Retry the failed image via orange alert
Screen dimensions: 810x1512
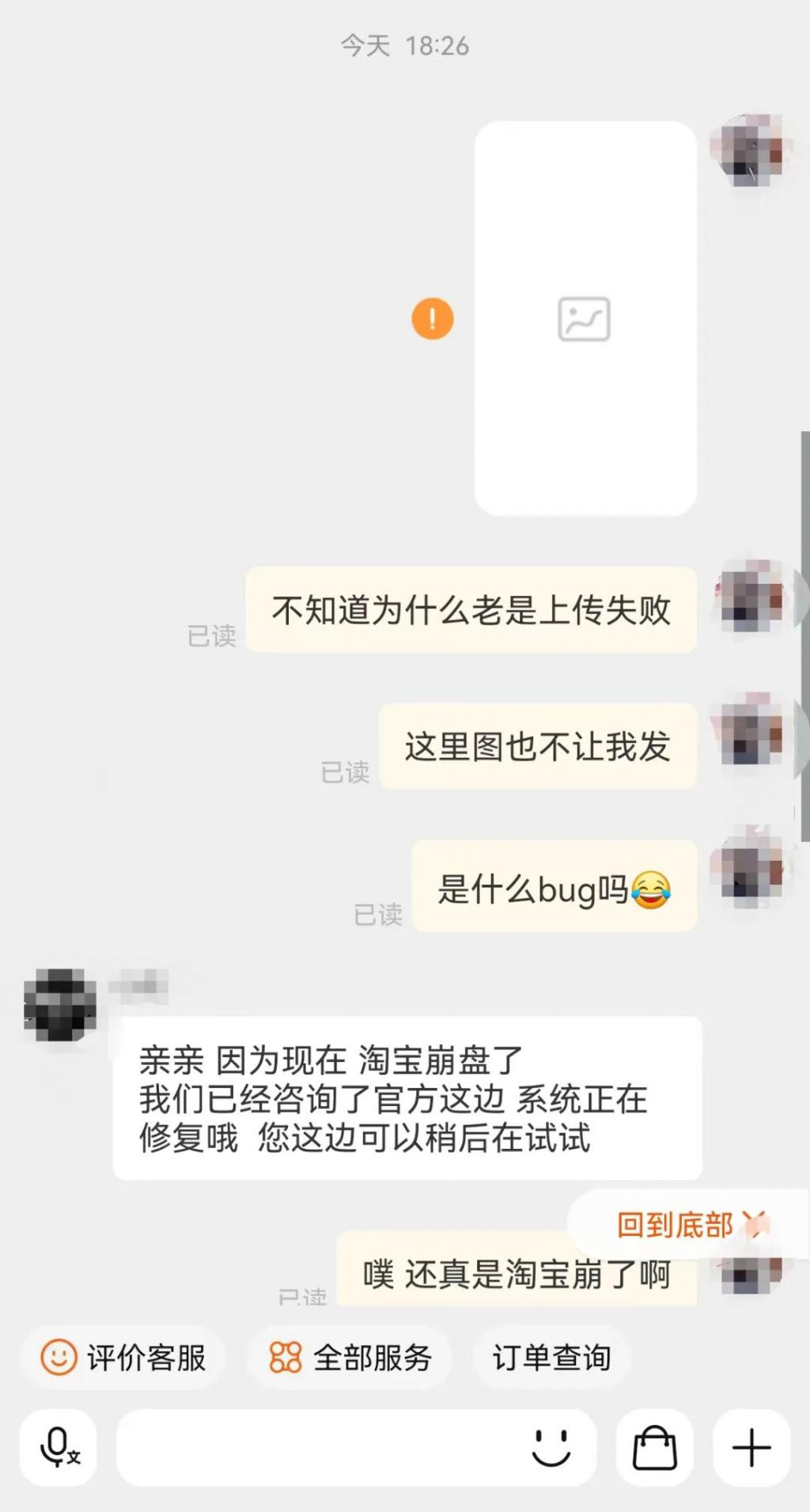[x=433, y=319]
